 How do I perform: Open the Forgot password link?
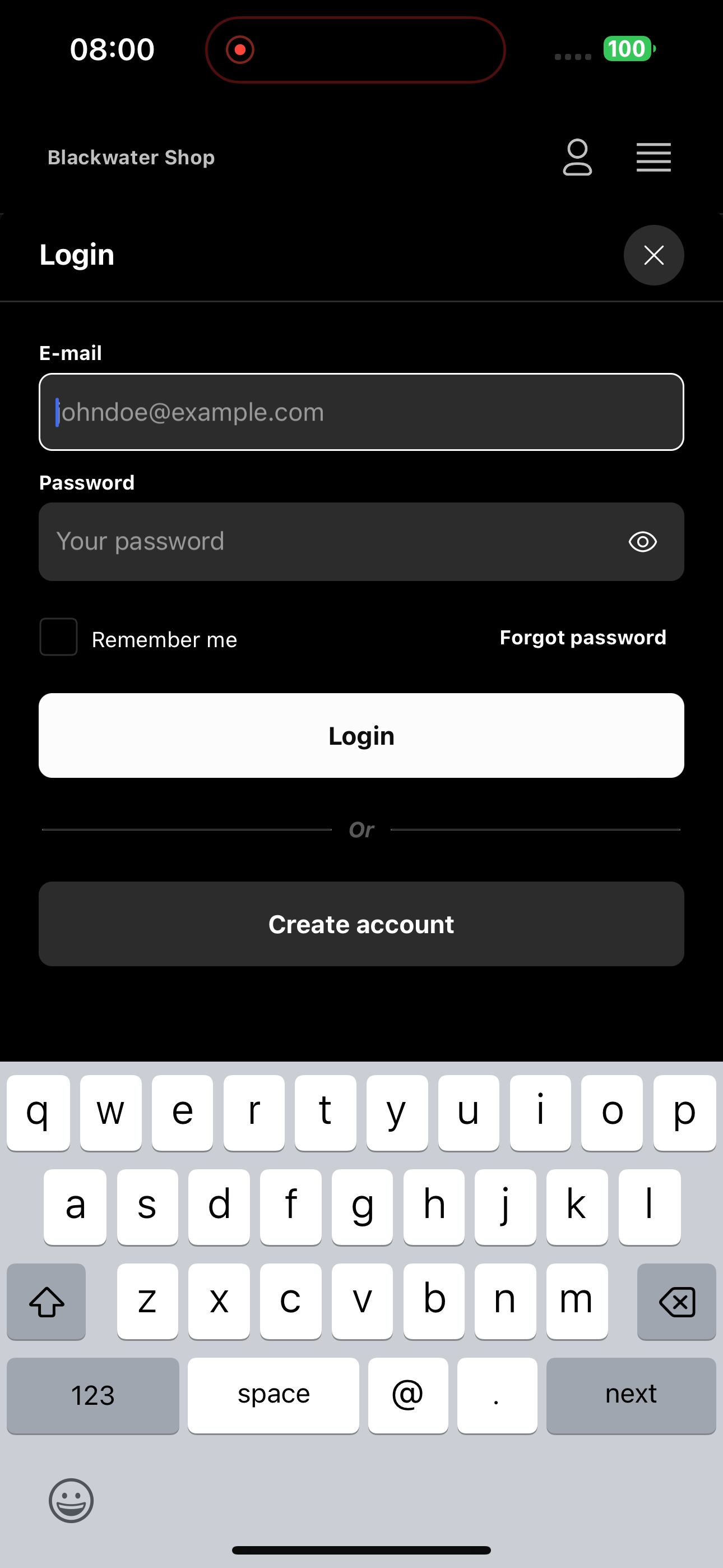point(582,637)
